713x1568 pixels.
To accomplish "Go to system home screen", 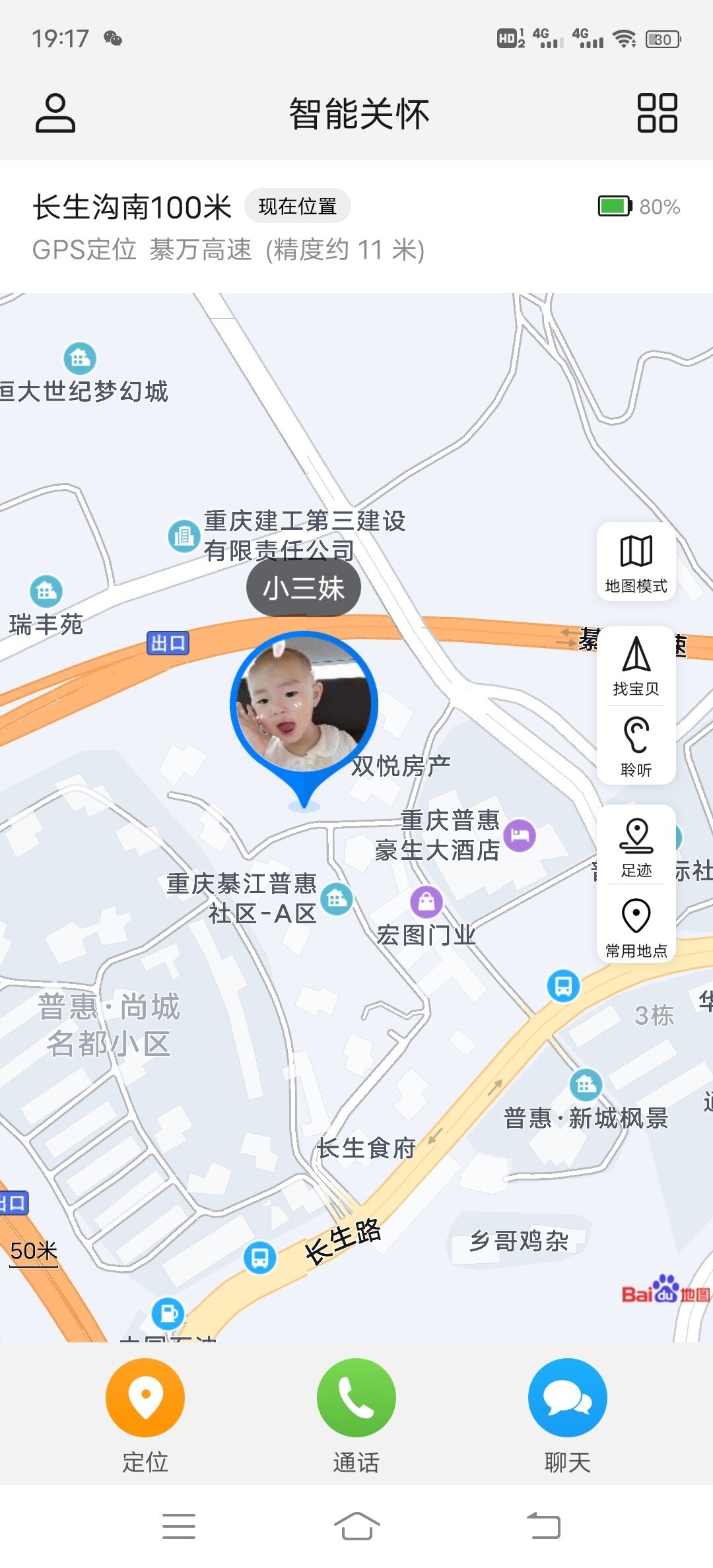I will tap(356, 1526).
